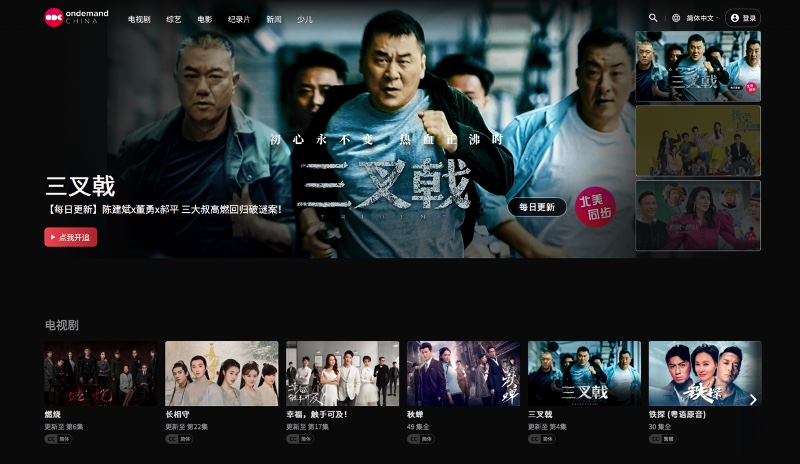The height and width of the screenshot is (464, 800).
Task: Go home via the ondemand China logo
Action: pos(71,18)
